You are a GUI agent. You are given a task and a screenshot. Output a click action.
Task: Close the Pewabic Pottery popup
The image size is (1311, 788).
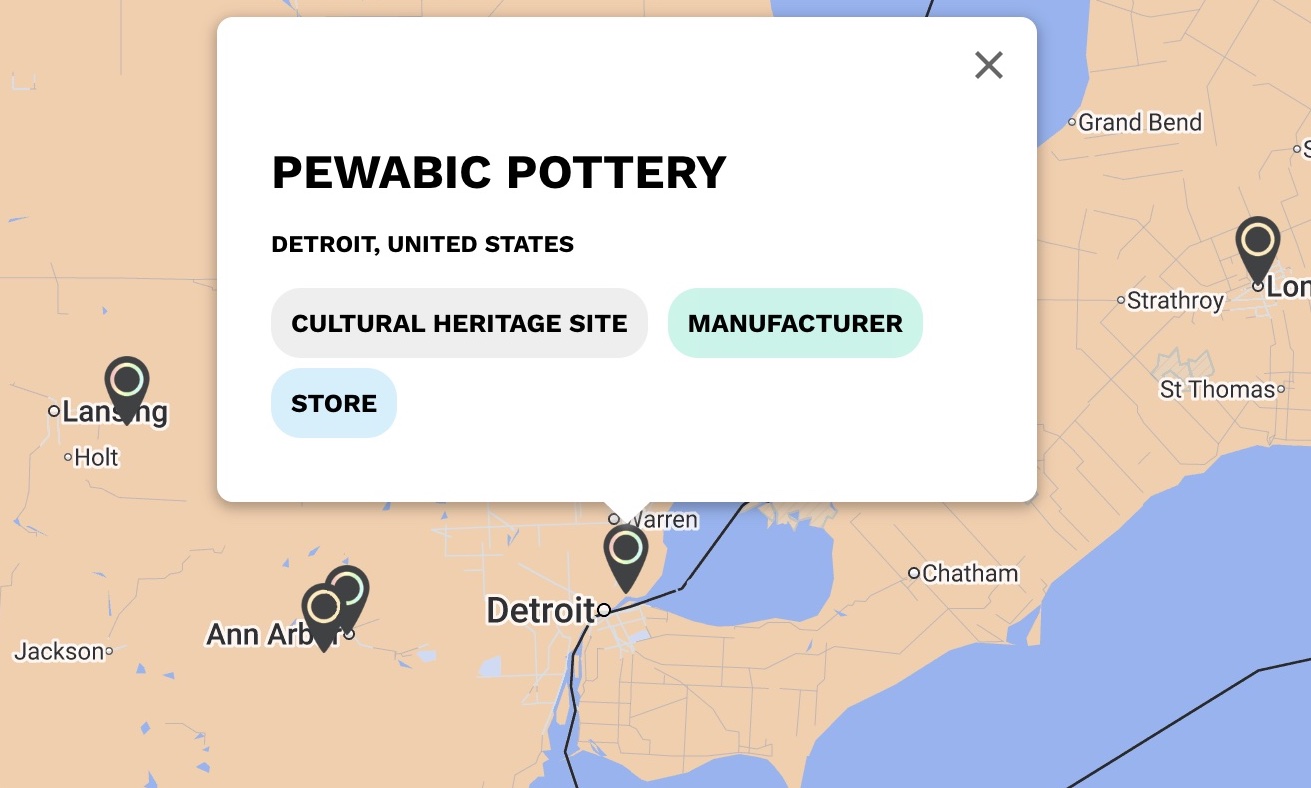[988, 66]
